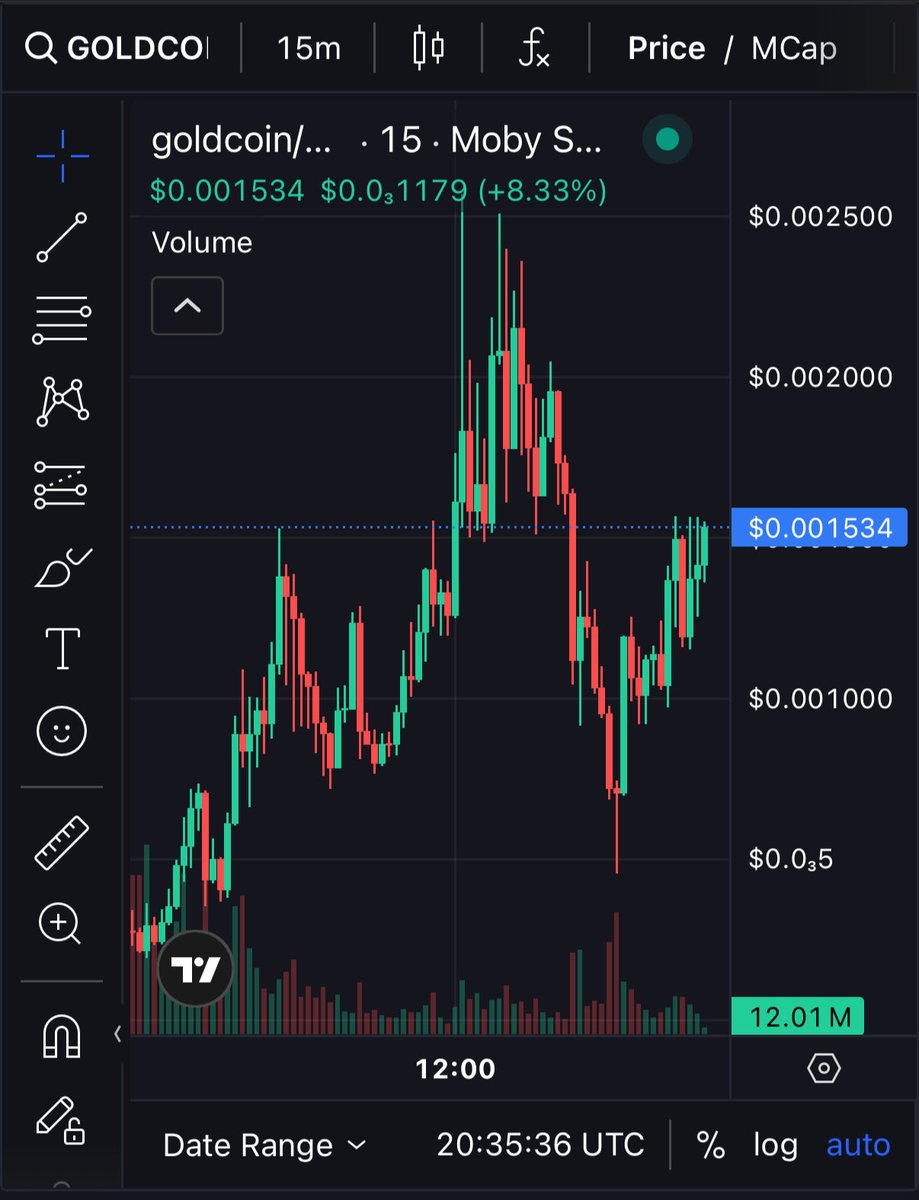
Task: Toggle log scale on price axis
Action: tap(775, 1145)
